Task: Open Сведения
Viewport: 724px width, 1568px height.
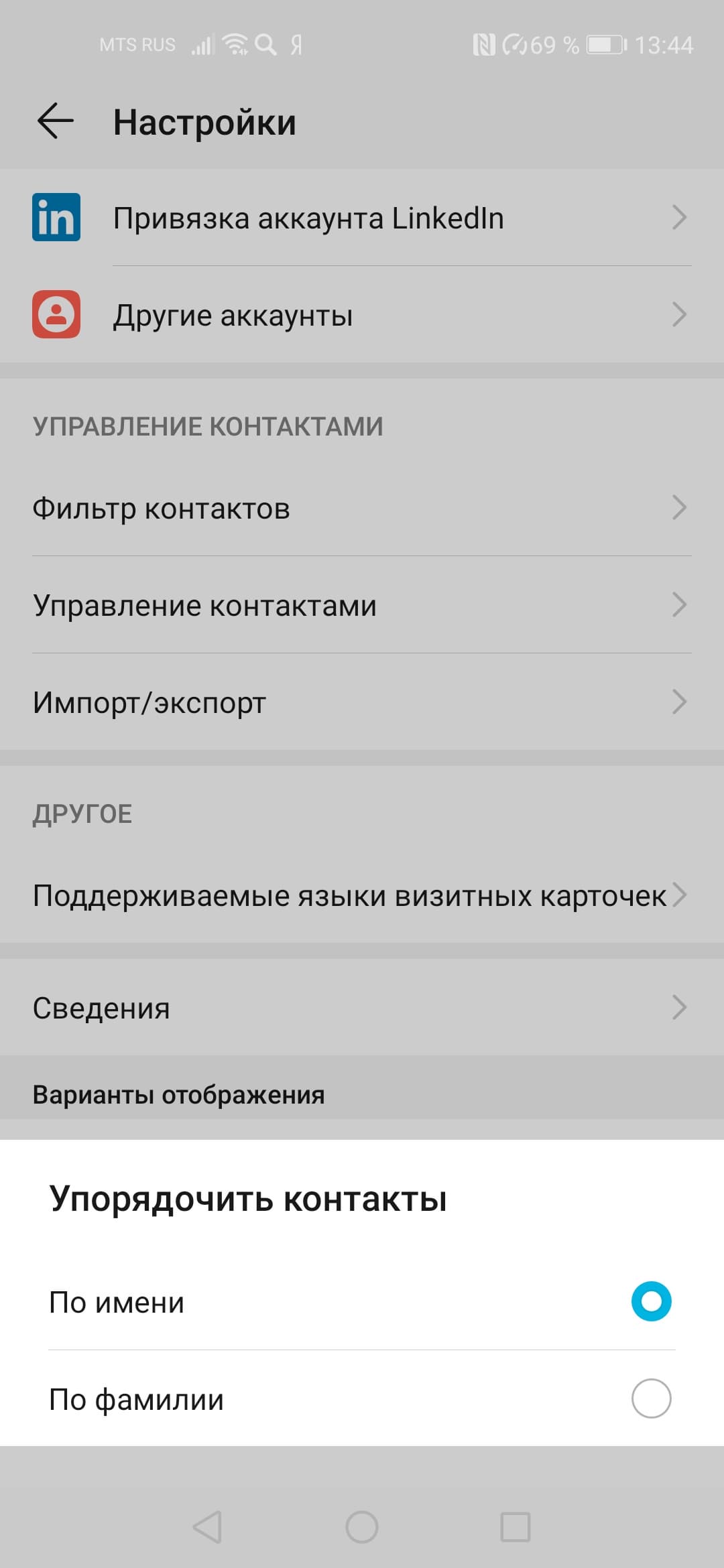Action: coord(362,1007)
